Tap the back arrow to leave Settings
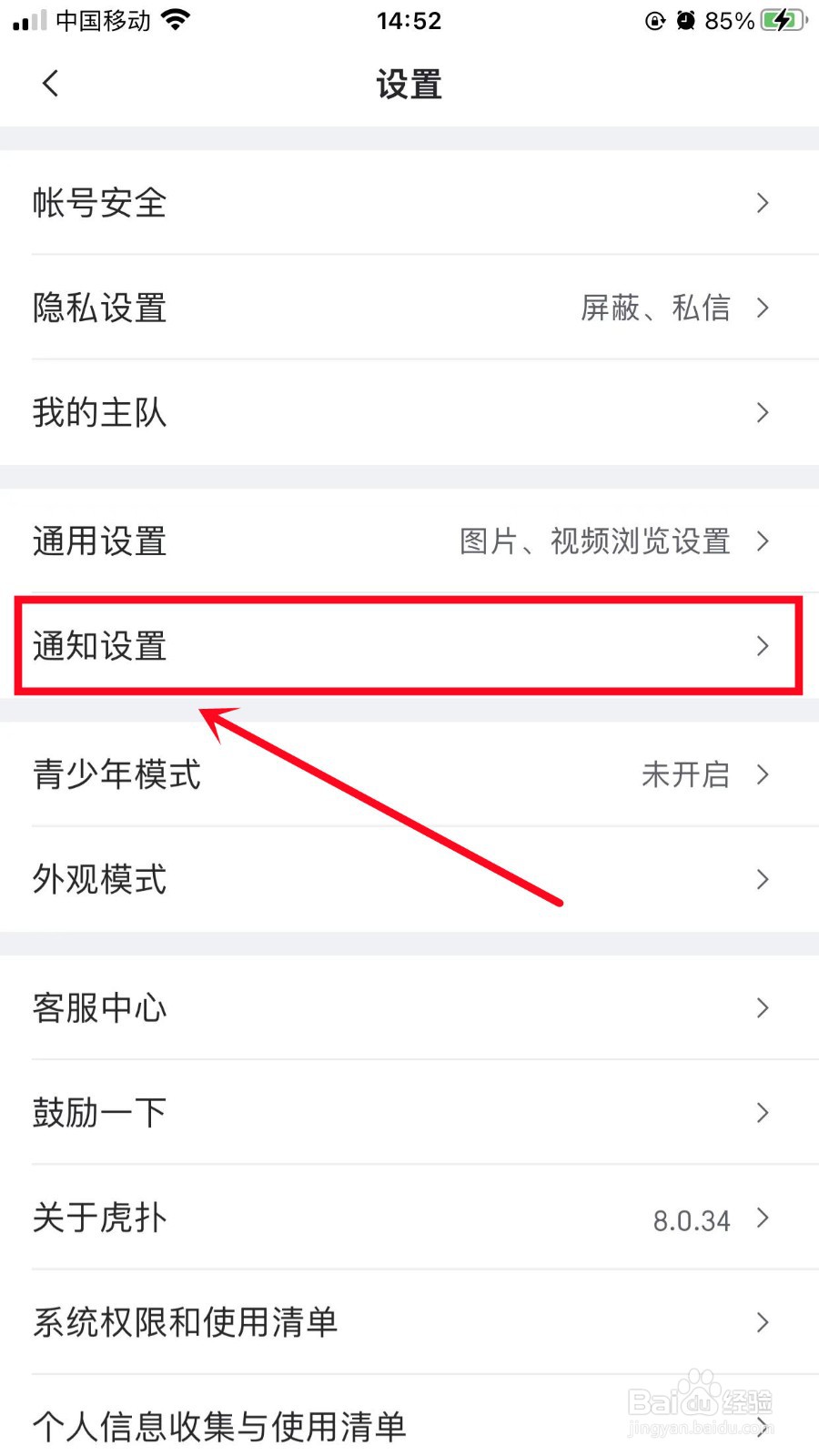 tap(50, 83)
